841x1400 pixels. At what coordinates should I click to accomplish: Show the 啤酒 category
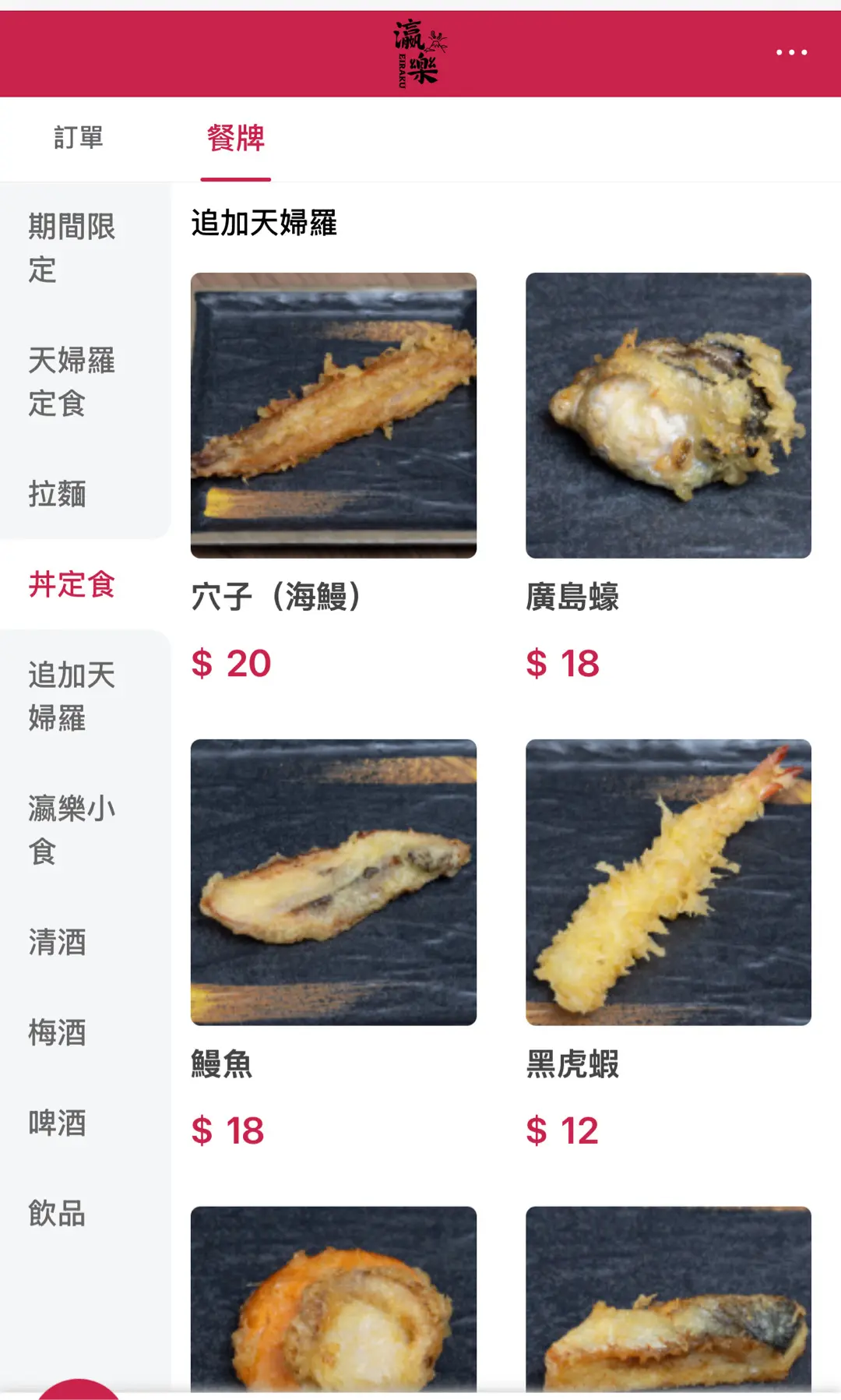tap(58, 1123)
